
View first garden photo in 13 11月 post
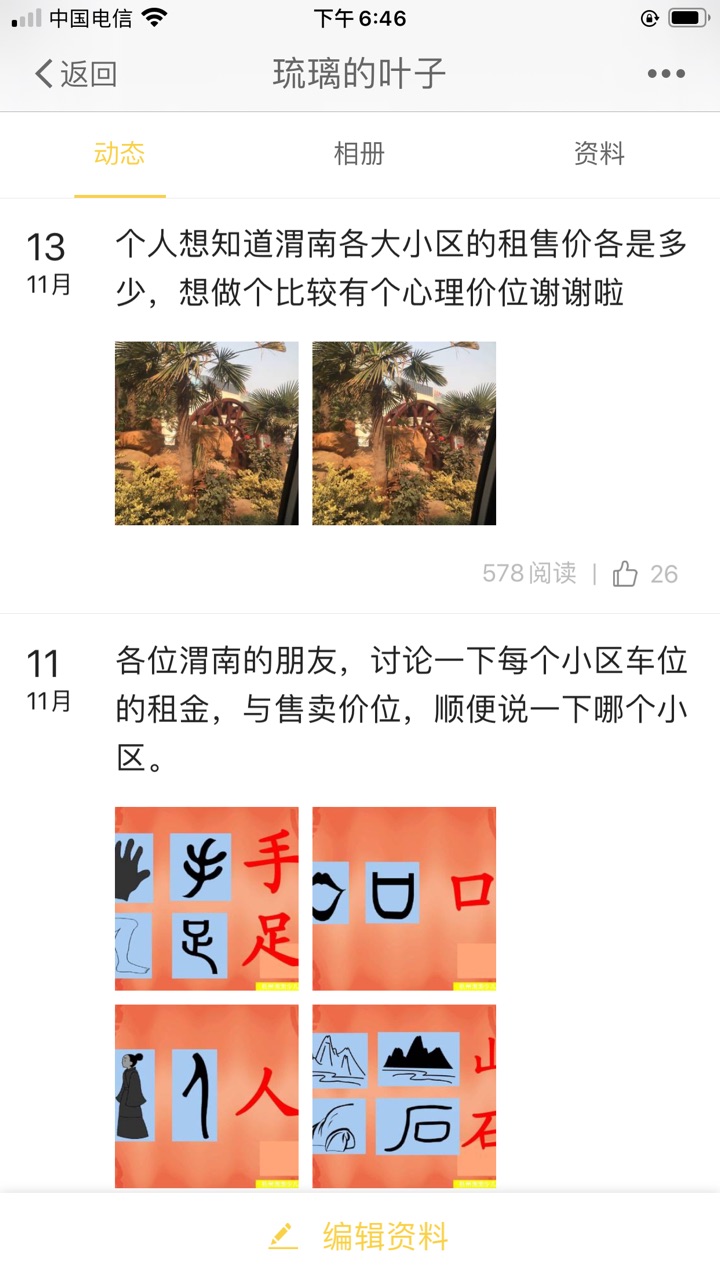pyautogui.click(x=207, y=433)
